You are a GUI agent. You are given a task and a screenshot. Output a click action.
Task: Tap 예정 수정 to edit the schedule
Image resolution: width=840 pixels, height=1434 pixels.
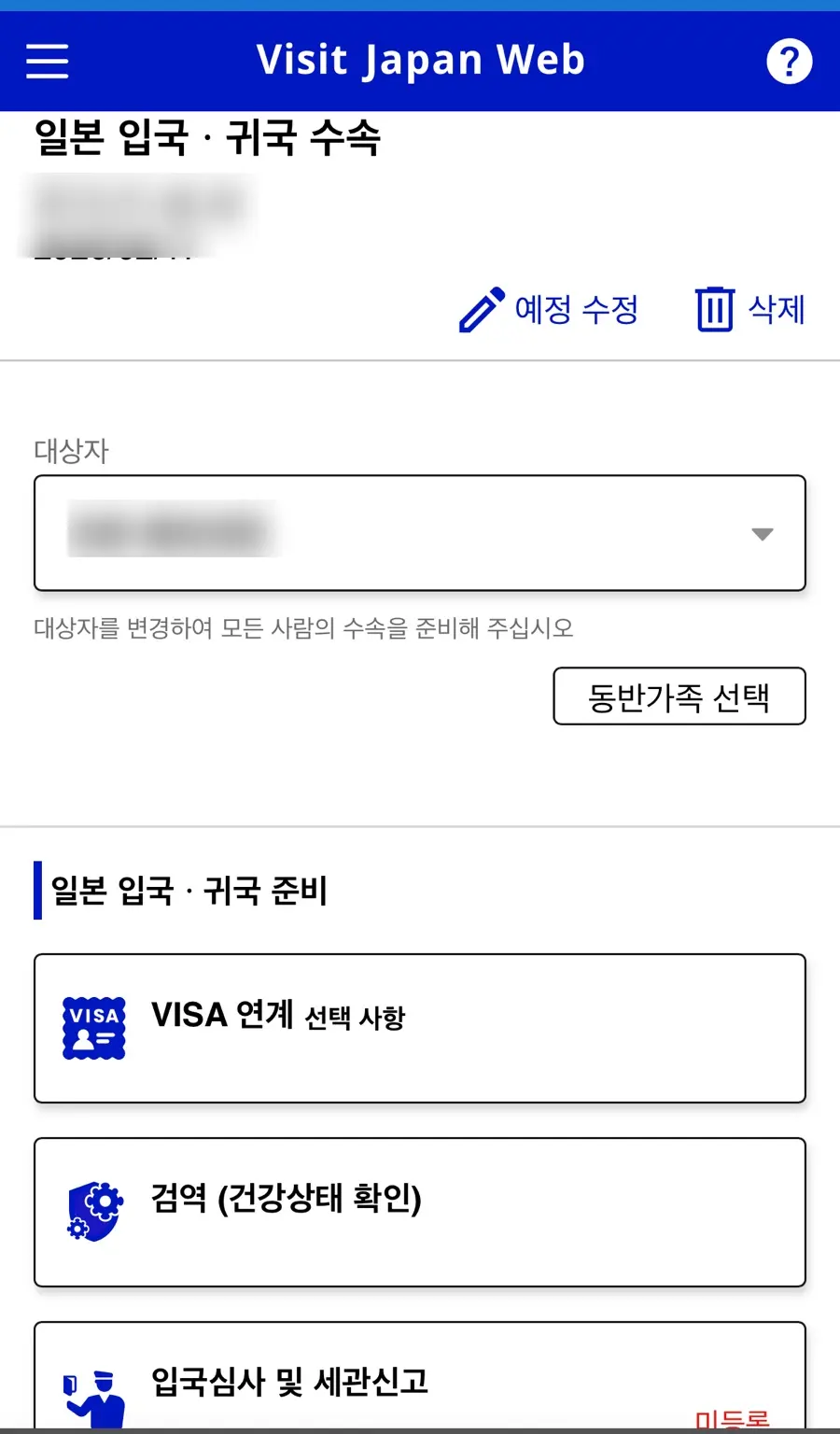click(549, 309)
